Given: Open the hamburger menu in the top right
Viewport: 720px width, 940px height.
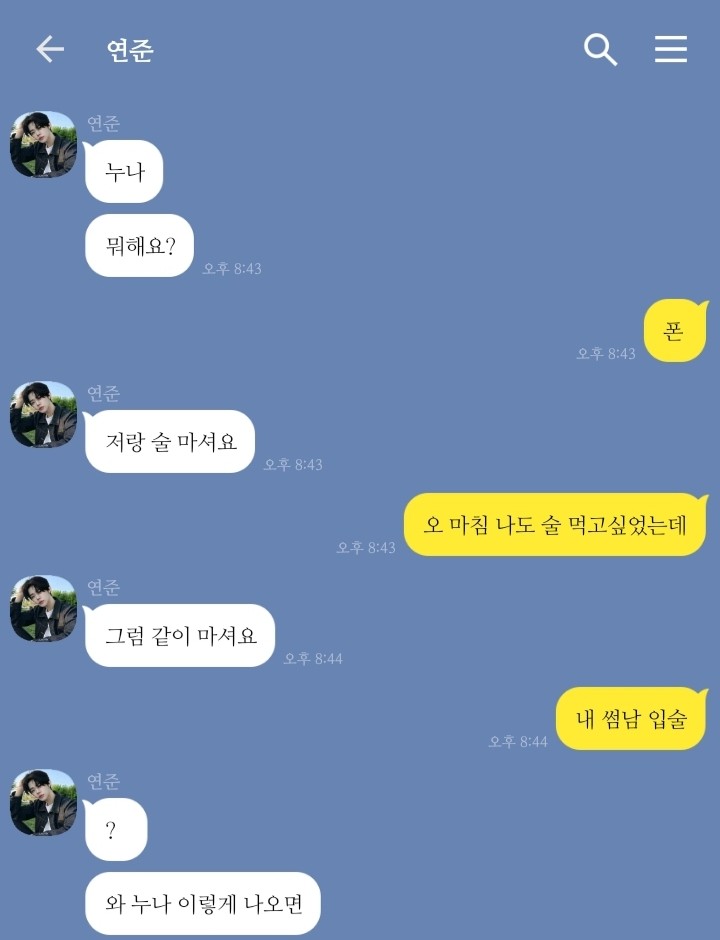Looking at the screenshot, I should click(672, 48).
